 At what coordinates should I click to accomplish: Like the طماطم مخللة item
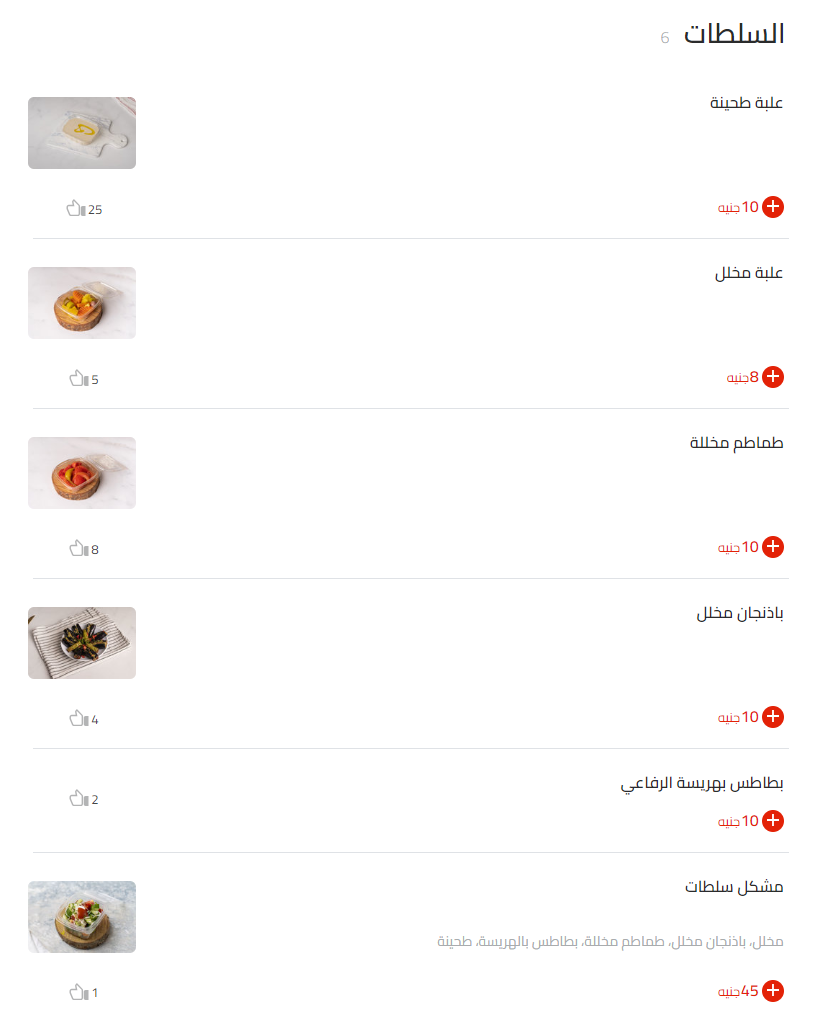click(x=75, y=548)
